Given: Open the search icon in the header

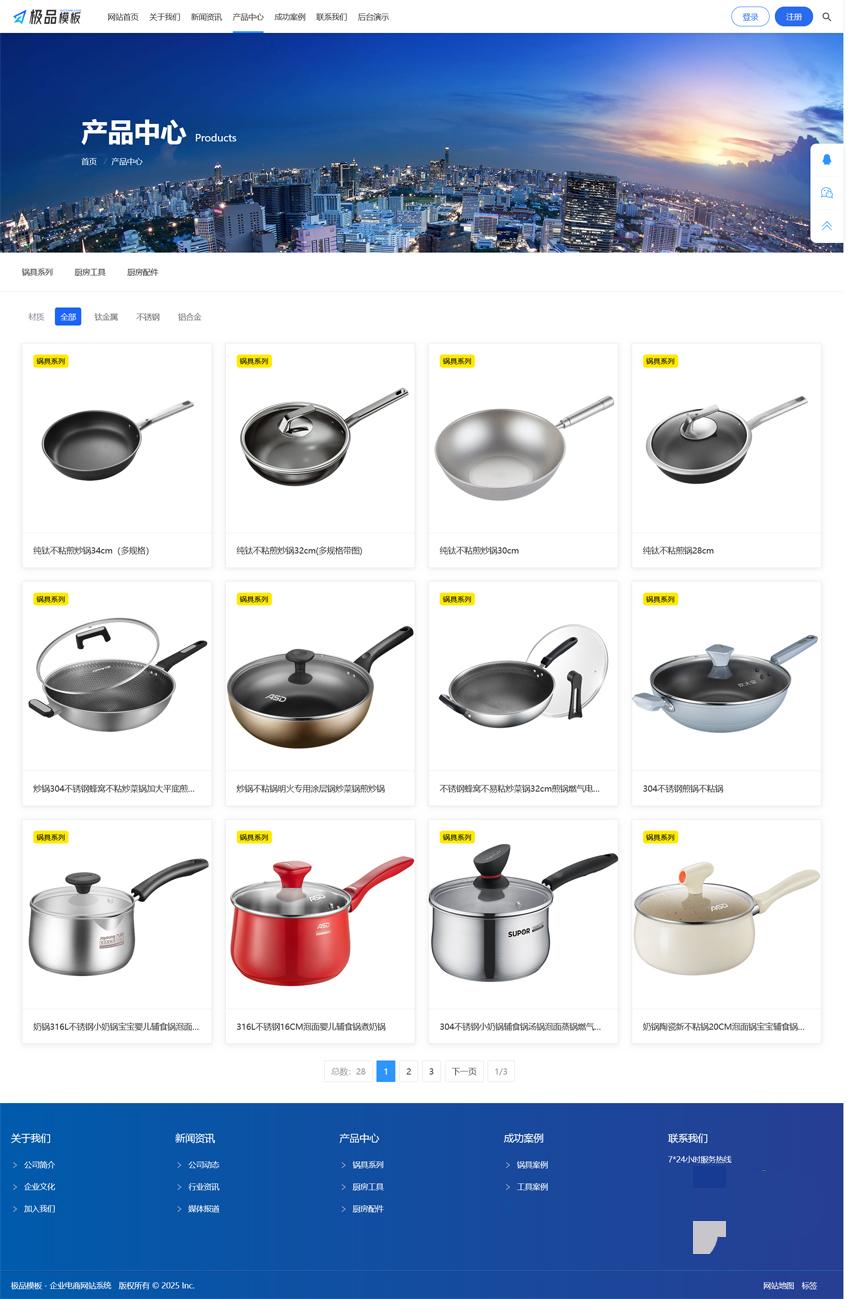Looking at the screenshot, I should pyautogui.click(x=826, y=17).
